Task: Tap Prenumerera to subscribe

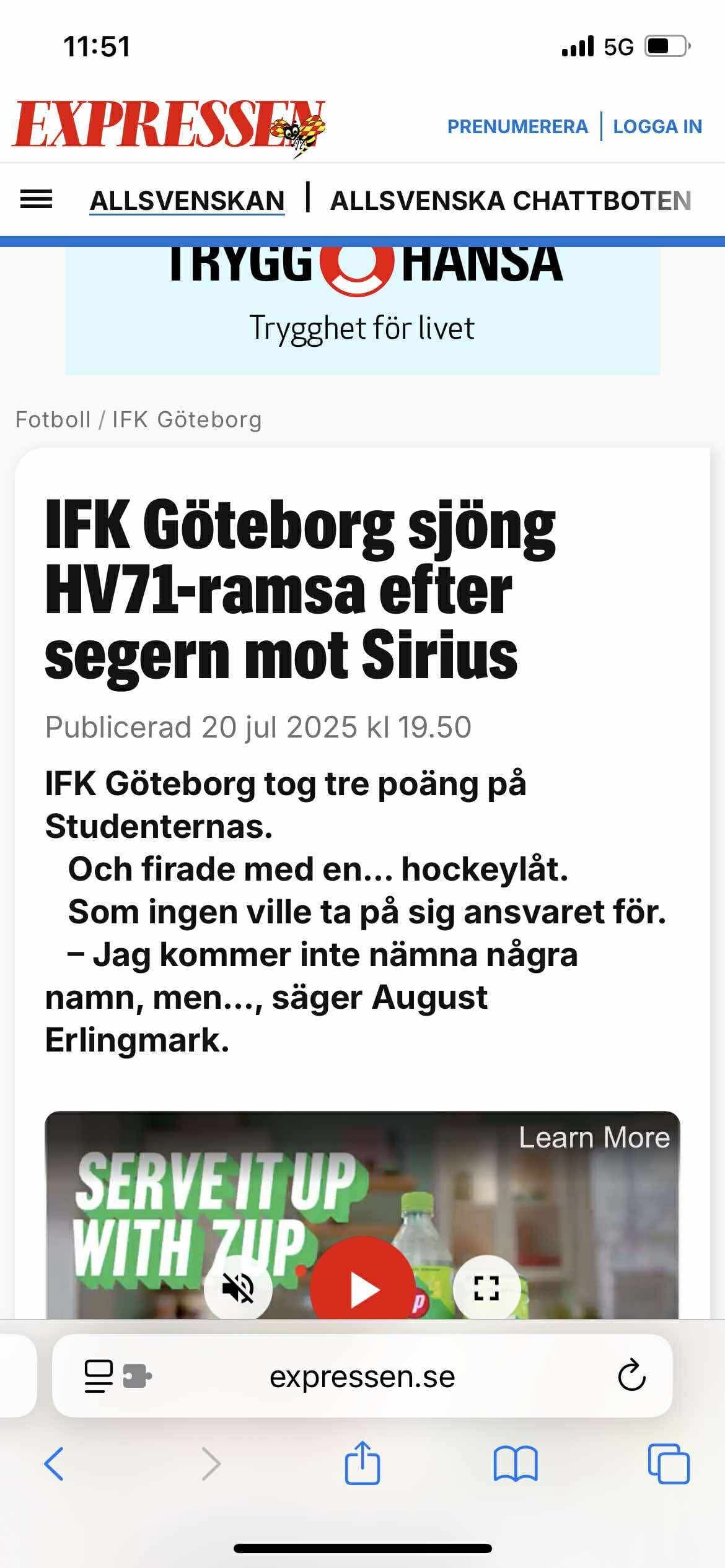Action: click(517, 126)
